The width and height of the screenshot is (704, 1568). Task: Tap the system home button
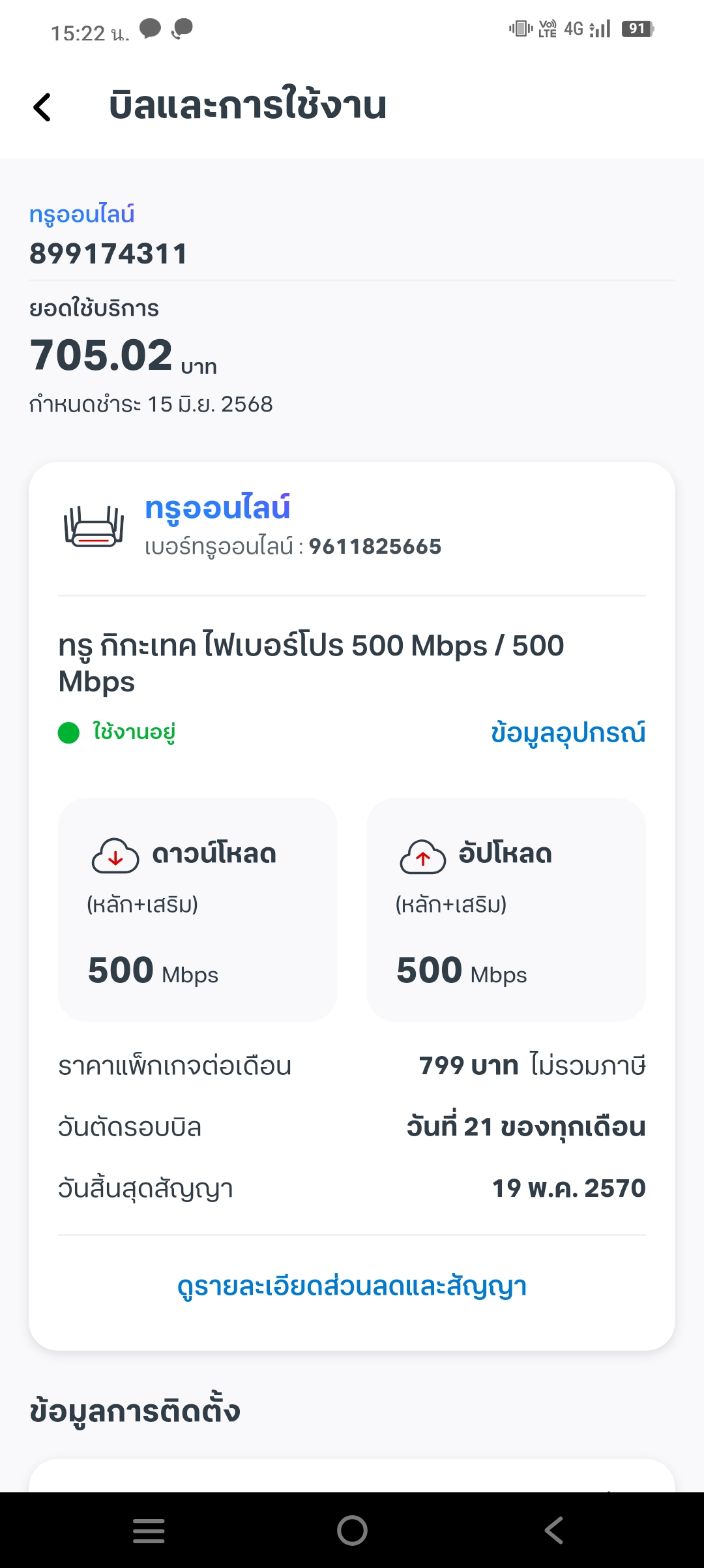tap(352, 1530)
